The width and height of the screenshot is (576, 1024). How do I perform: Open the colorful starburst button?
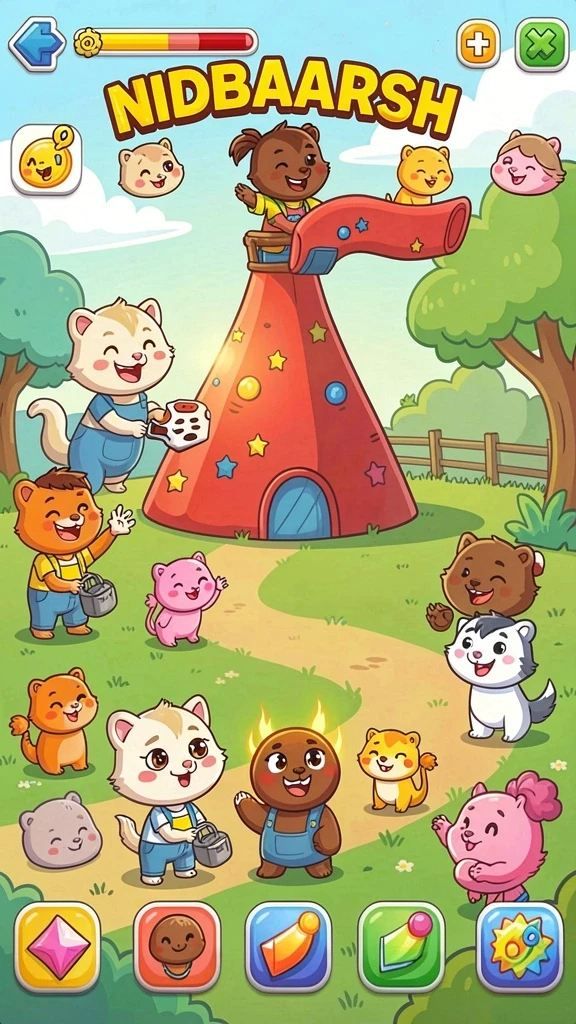click(520, 947)
